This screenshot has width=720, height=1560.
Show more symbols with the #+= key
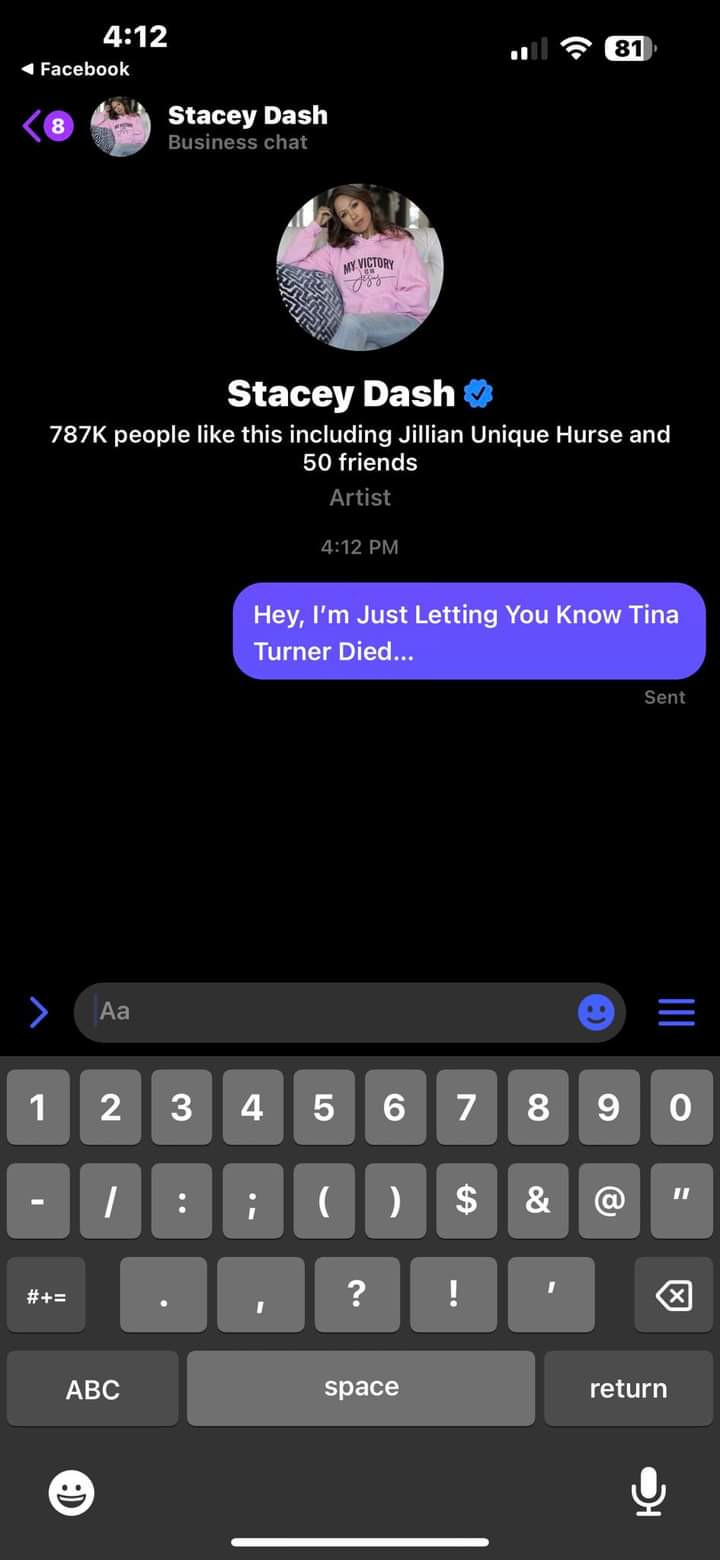click(x=46, y=1296)
